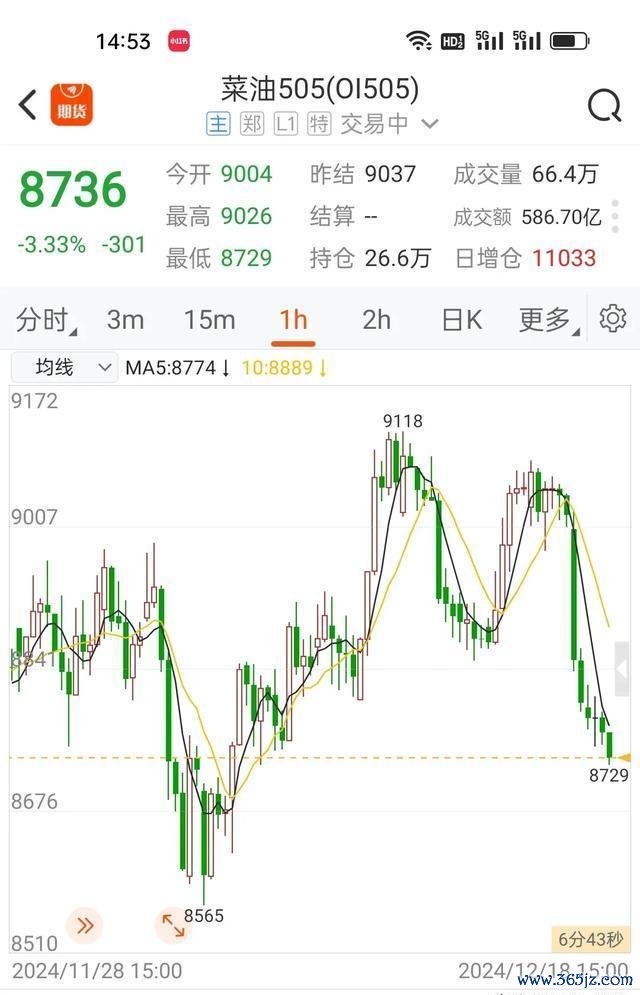This screenshot has width=640, height=995.
Task: Tap the double-arrow button on the chart
Action: [x=85, y=926]
